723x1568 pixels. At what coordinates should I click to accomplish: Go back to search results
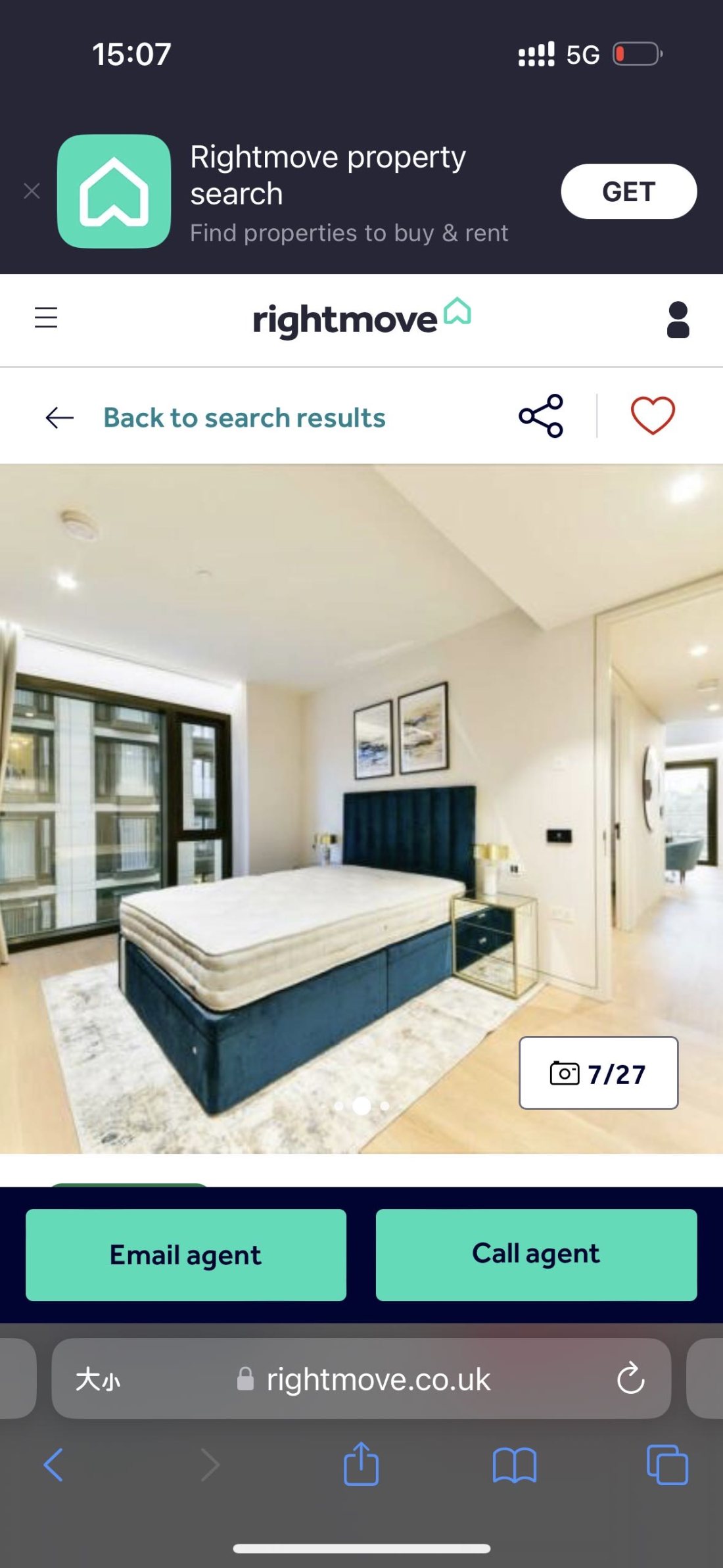243,418
